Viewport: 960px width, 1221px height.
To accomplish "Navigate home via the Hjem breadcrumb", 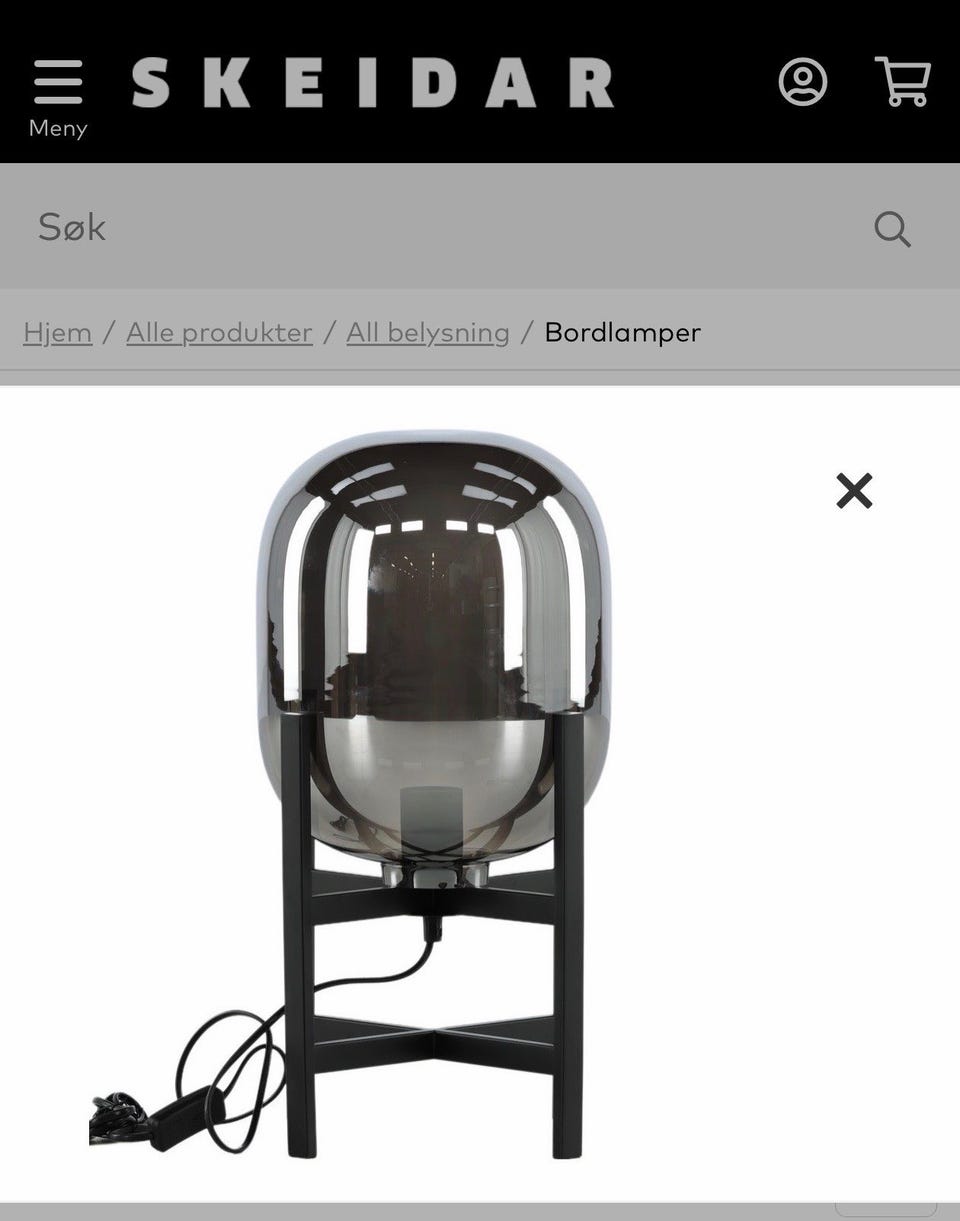I will (57, 332).
